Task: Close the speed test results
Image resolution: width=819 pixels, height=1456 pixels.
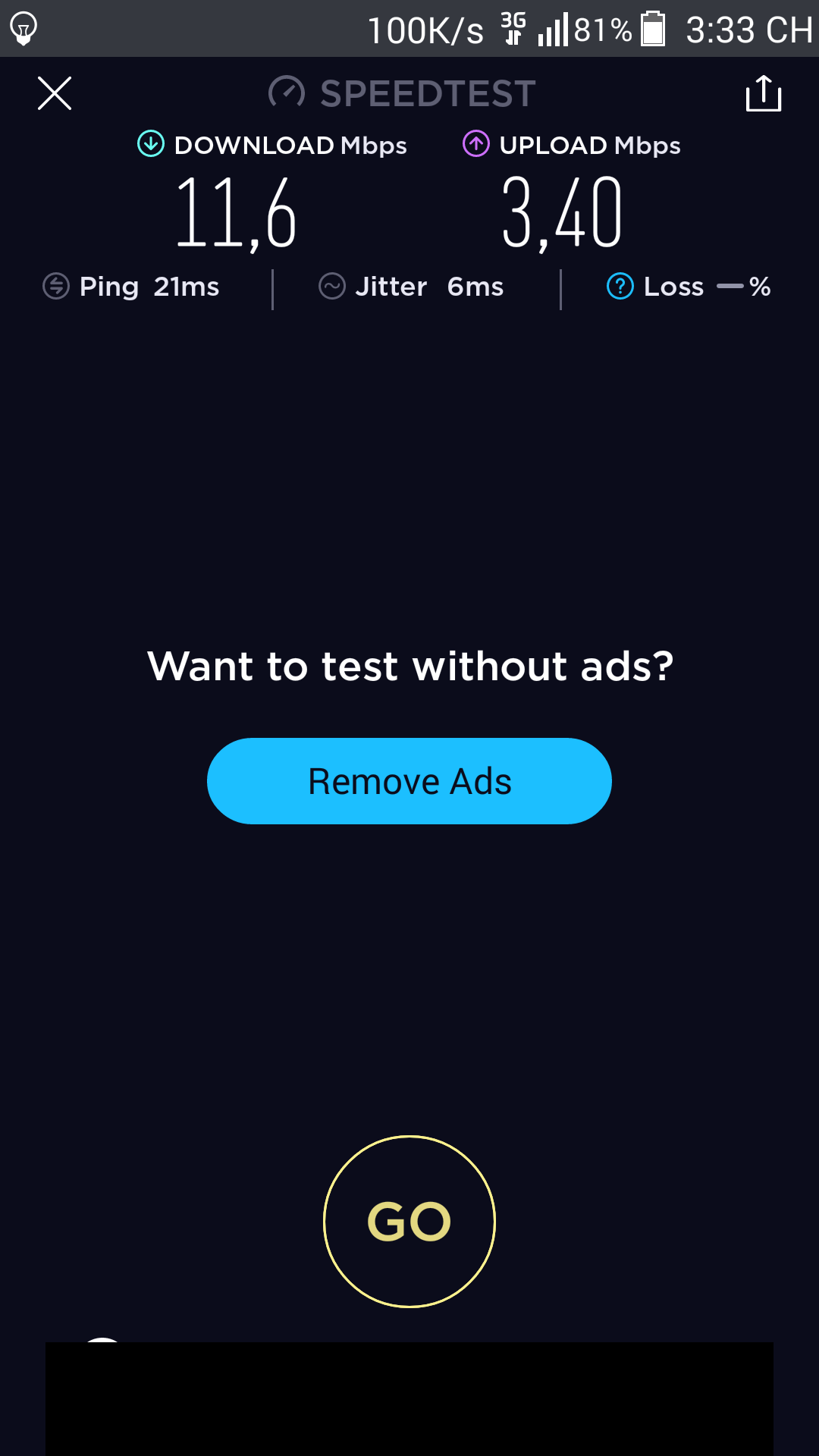Action: 55,93
